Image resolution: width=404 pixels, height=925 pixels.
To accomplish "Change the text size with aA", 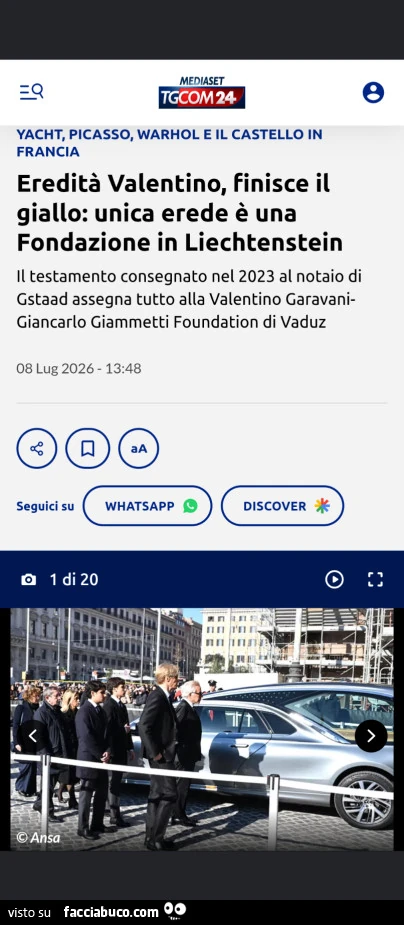I will pyautogui.click(x=139, y=448).
